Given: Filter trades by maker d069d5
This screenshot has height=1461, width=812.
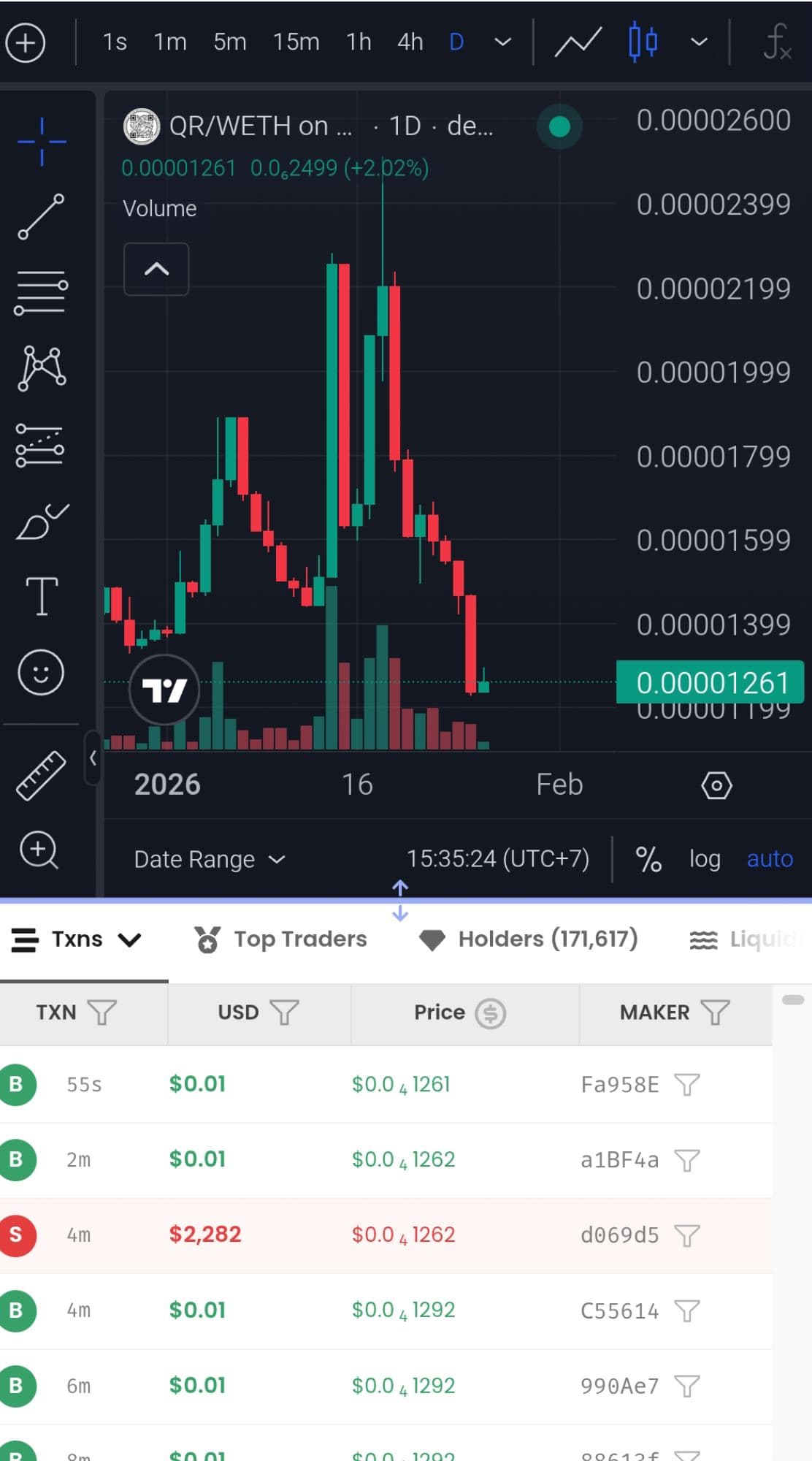Looking at the screenshot, I should point(686,1235).
